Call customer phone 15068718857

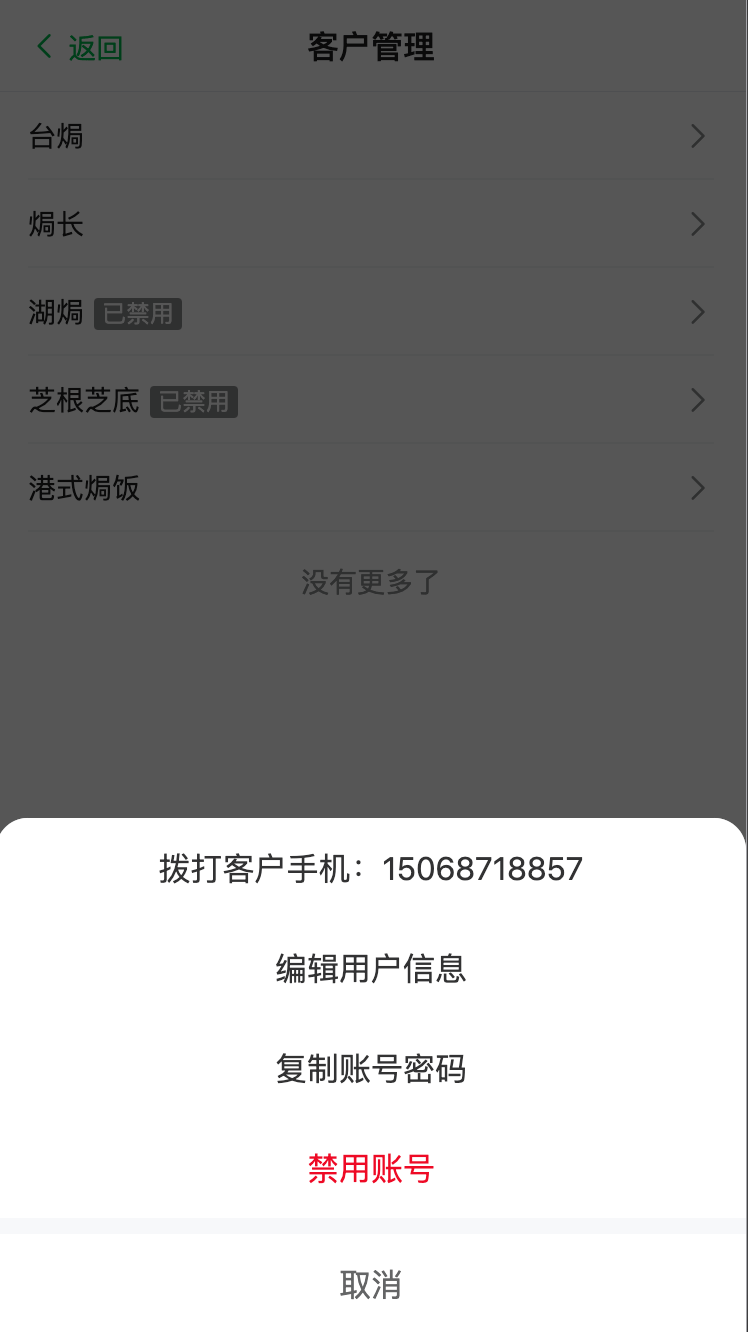tap(371, 869)
